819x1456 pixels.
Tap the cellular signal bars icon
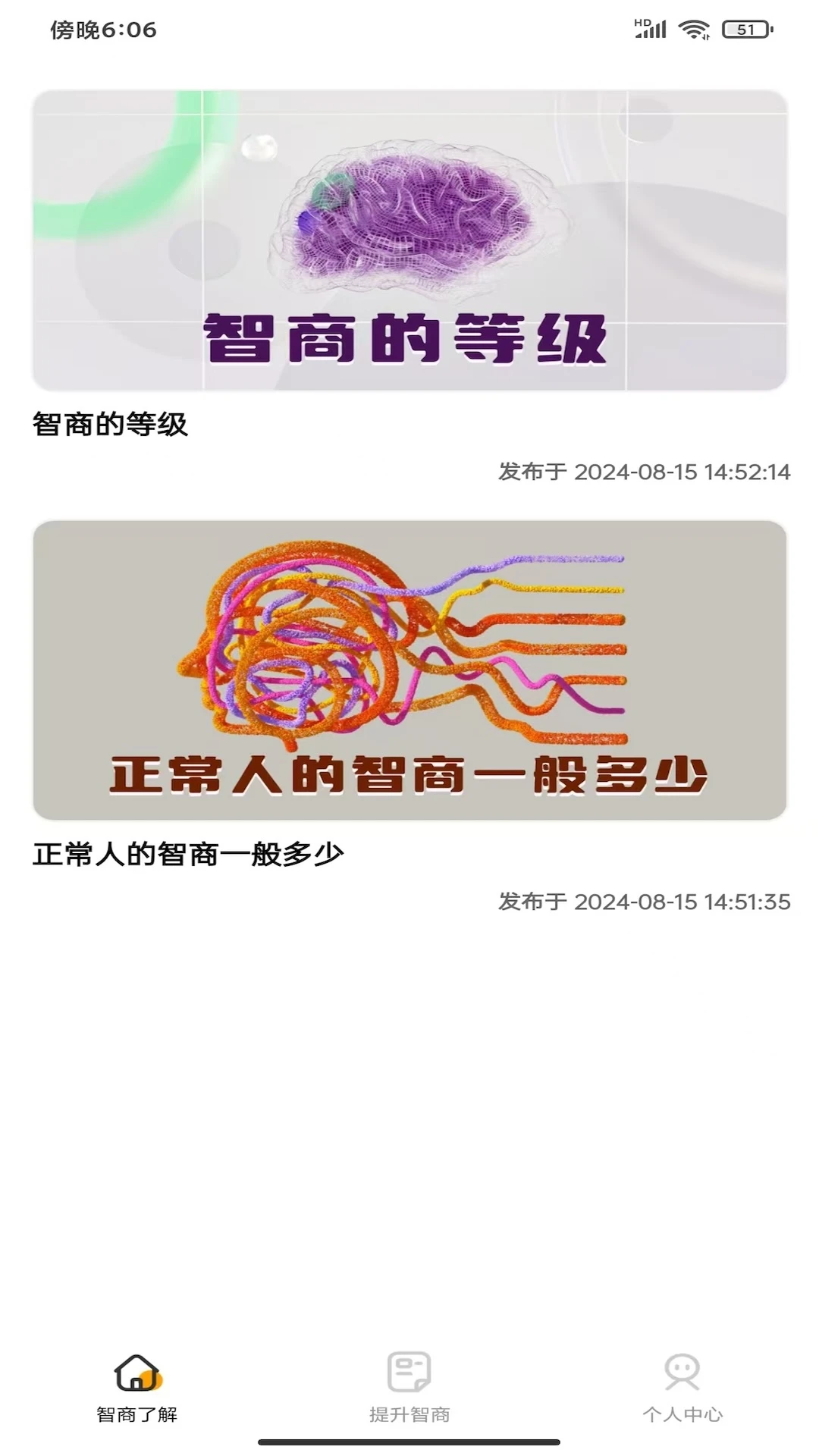653,30
